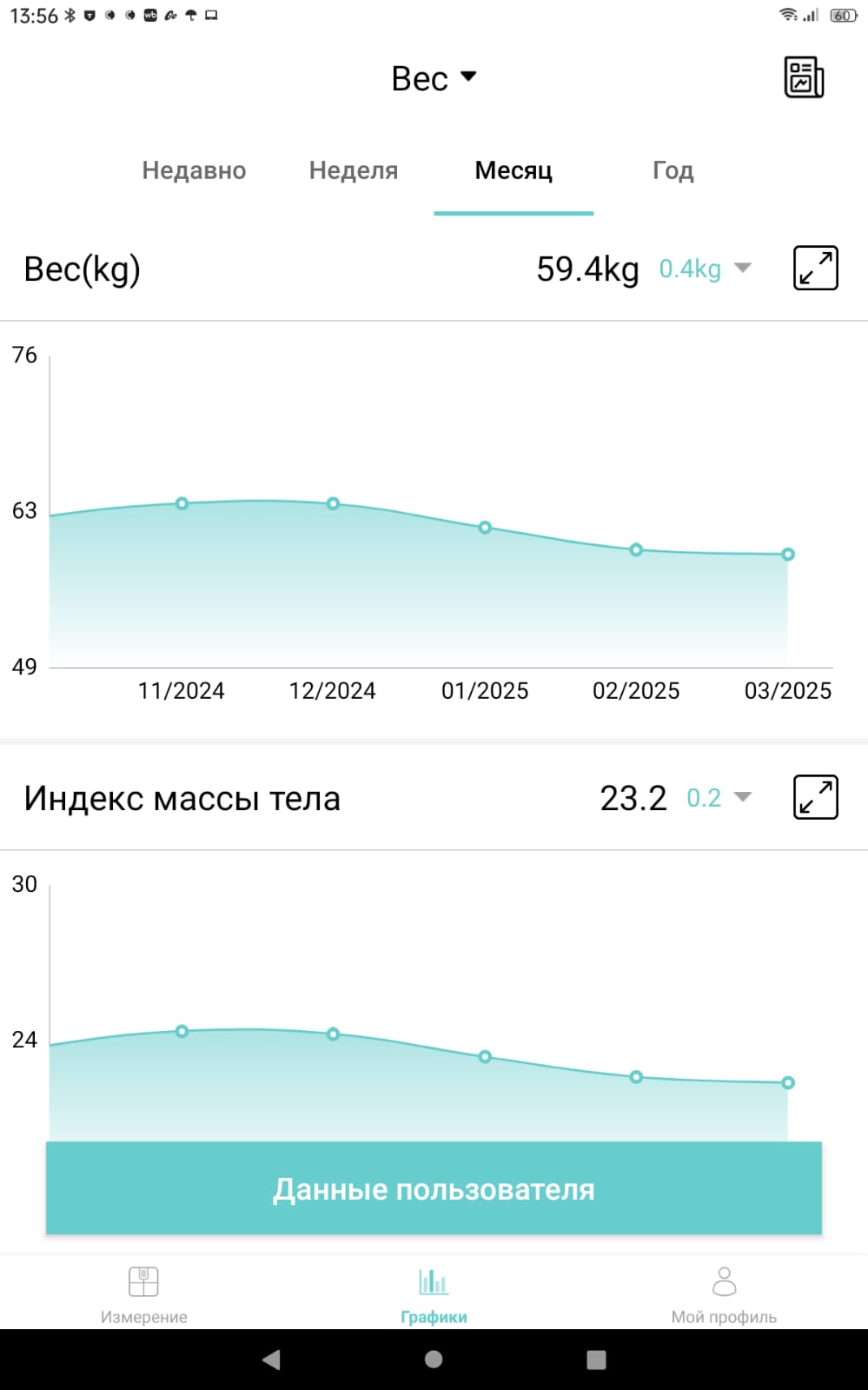Switch to the Недавно tab
Screen dimensions: 868x1390
coord(194,170)
